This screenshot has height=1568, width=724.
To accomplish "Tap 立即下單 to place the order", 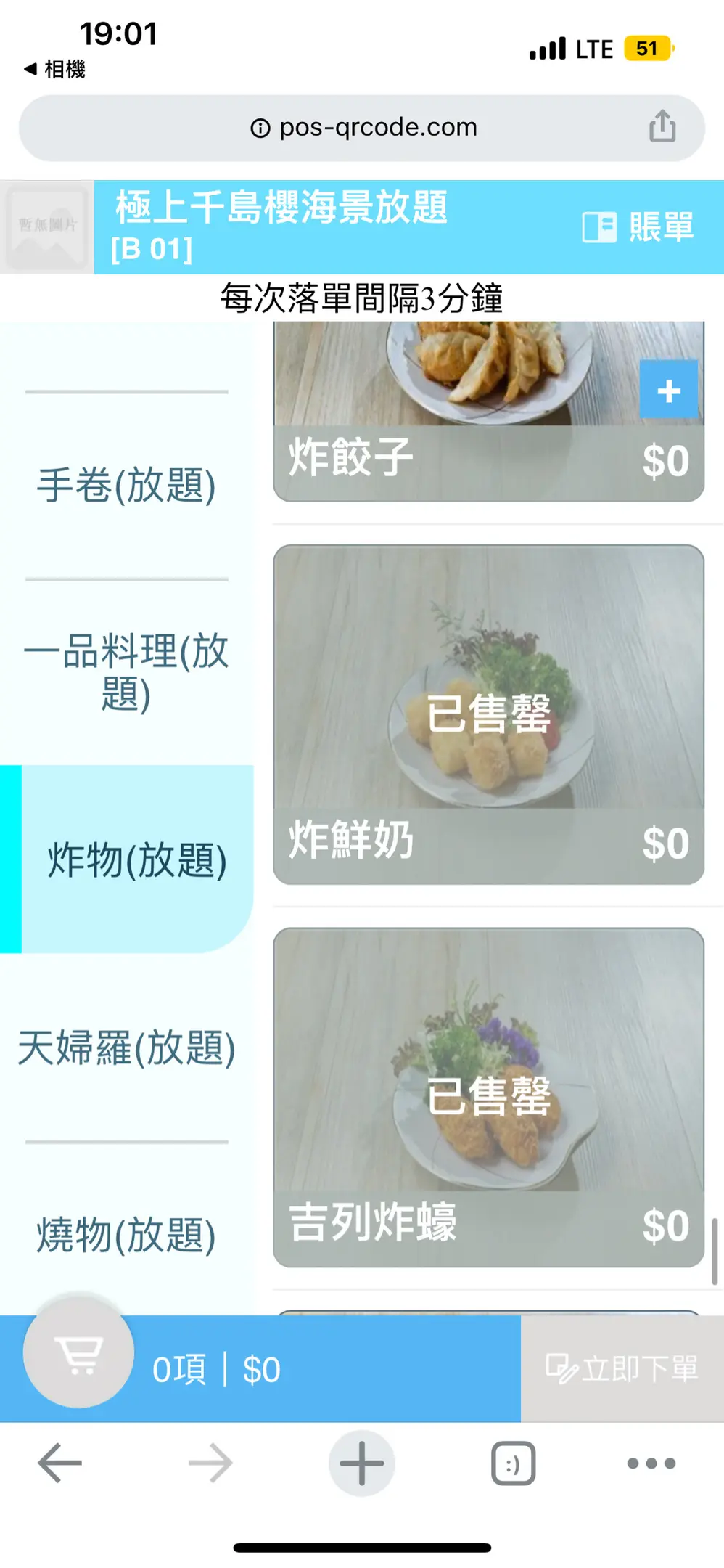I will [x=622, y=1369].
